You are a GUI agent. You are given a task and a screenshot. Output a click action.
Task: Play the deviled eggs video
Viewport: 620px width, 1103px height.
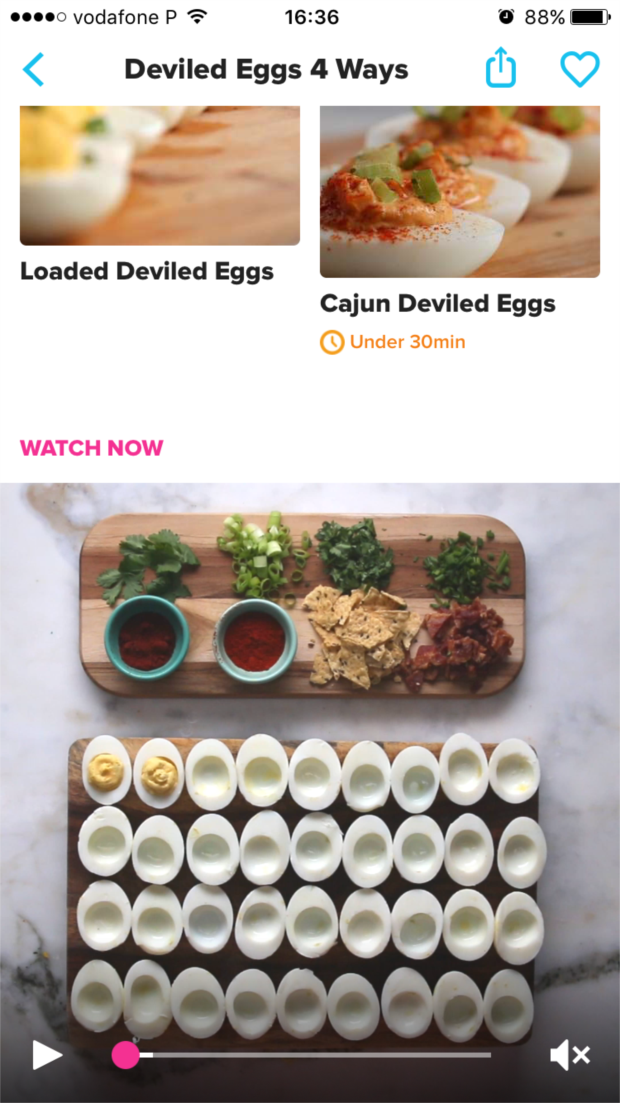(x=46, y=1054)
